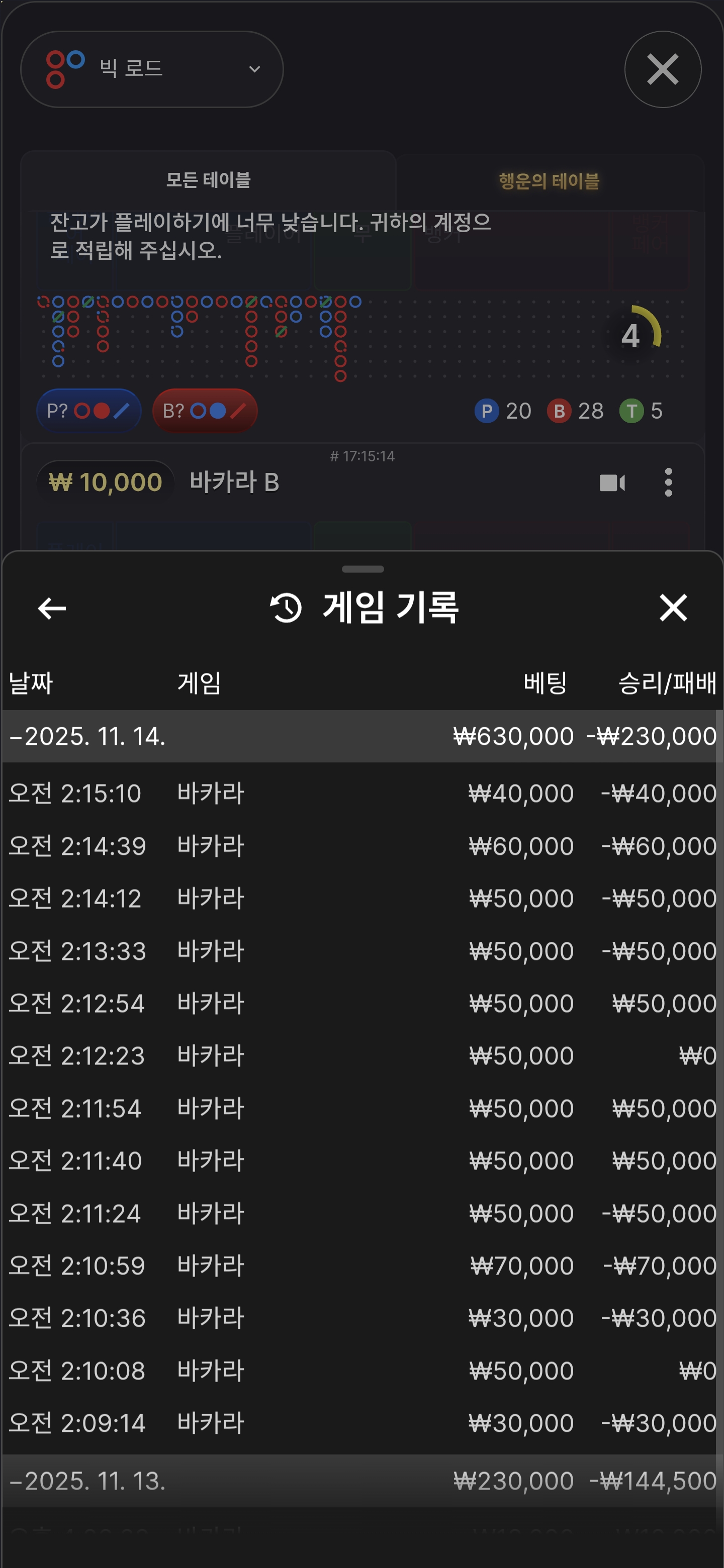Image resolution: width=724 pixels, height=1568 pixels.
Task: Click the green T counter icon
Action: pos(634,411)
